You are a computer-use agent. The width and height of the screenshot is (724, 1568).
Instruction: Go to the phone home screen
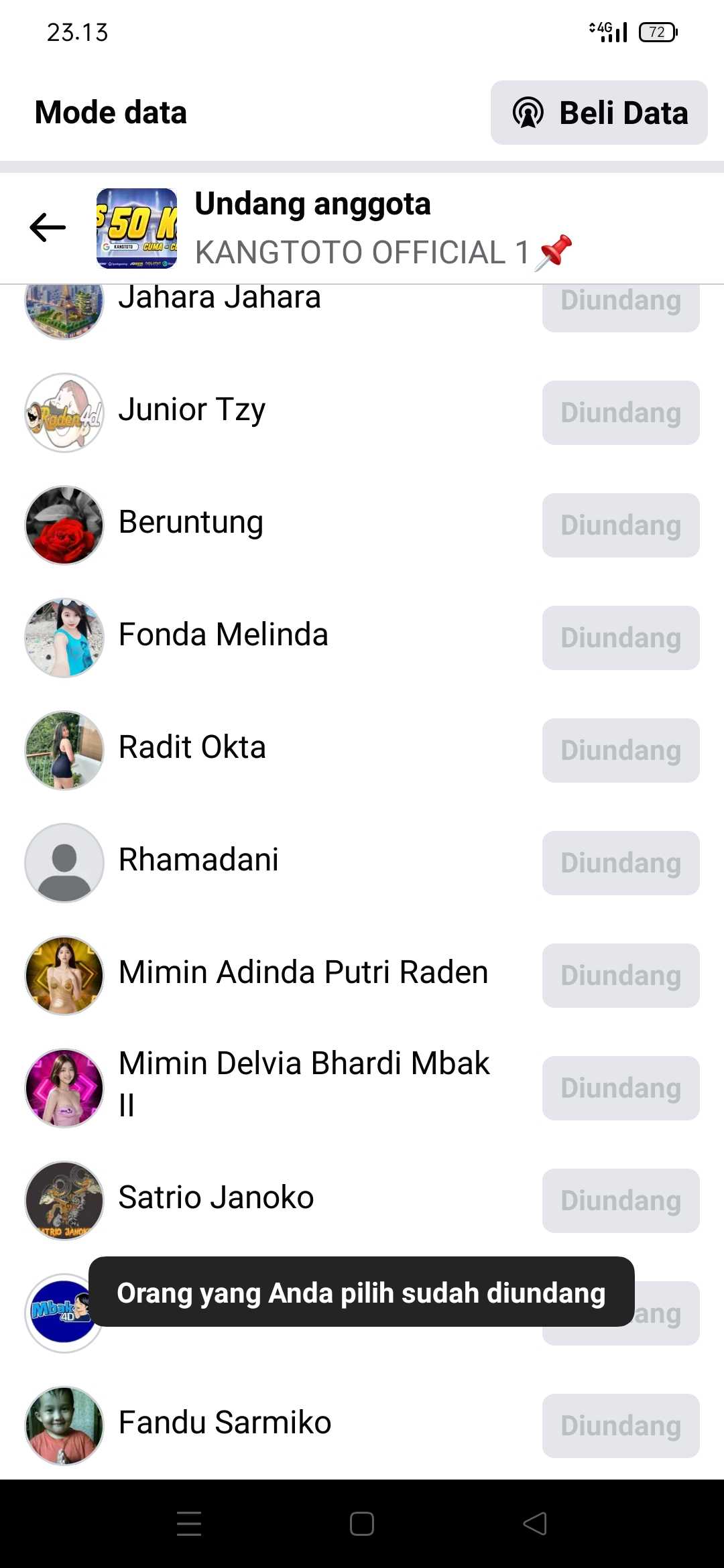pos(362,1524)
